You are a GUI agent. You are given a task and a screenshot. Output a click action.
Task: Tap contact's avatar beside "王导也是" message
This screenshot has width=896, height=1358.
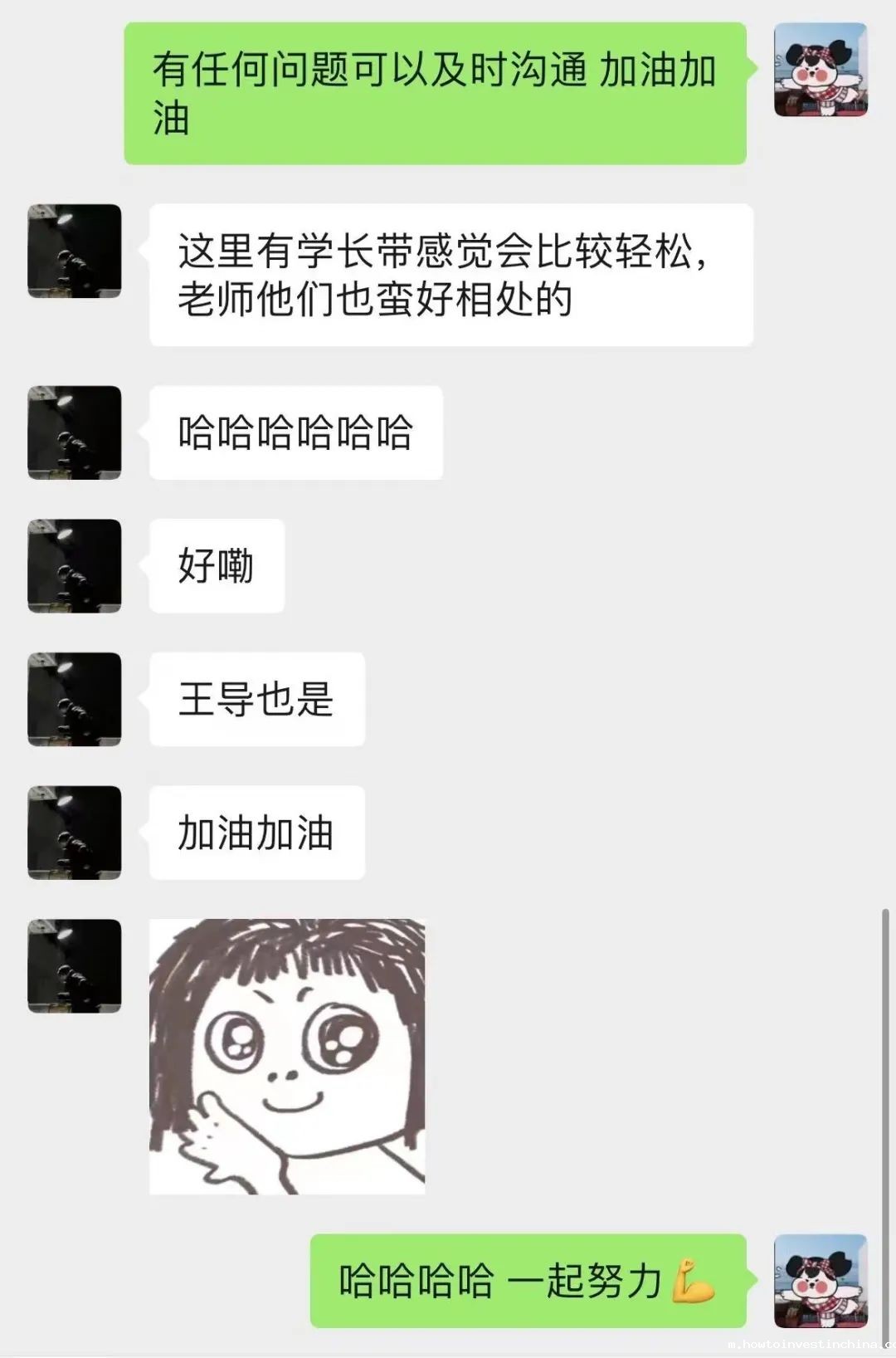75,699
